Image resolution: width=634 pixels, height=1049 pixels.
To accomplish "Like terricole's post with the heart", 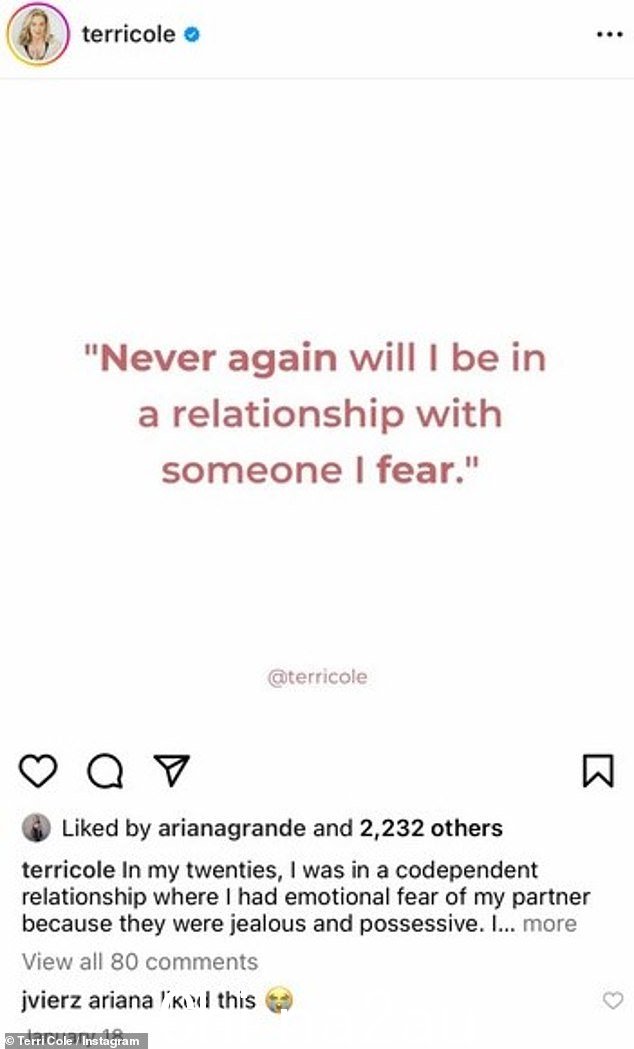I will tap(38, 771).
